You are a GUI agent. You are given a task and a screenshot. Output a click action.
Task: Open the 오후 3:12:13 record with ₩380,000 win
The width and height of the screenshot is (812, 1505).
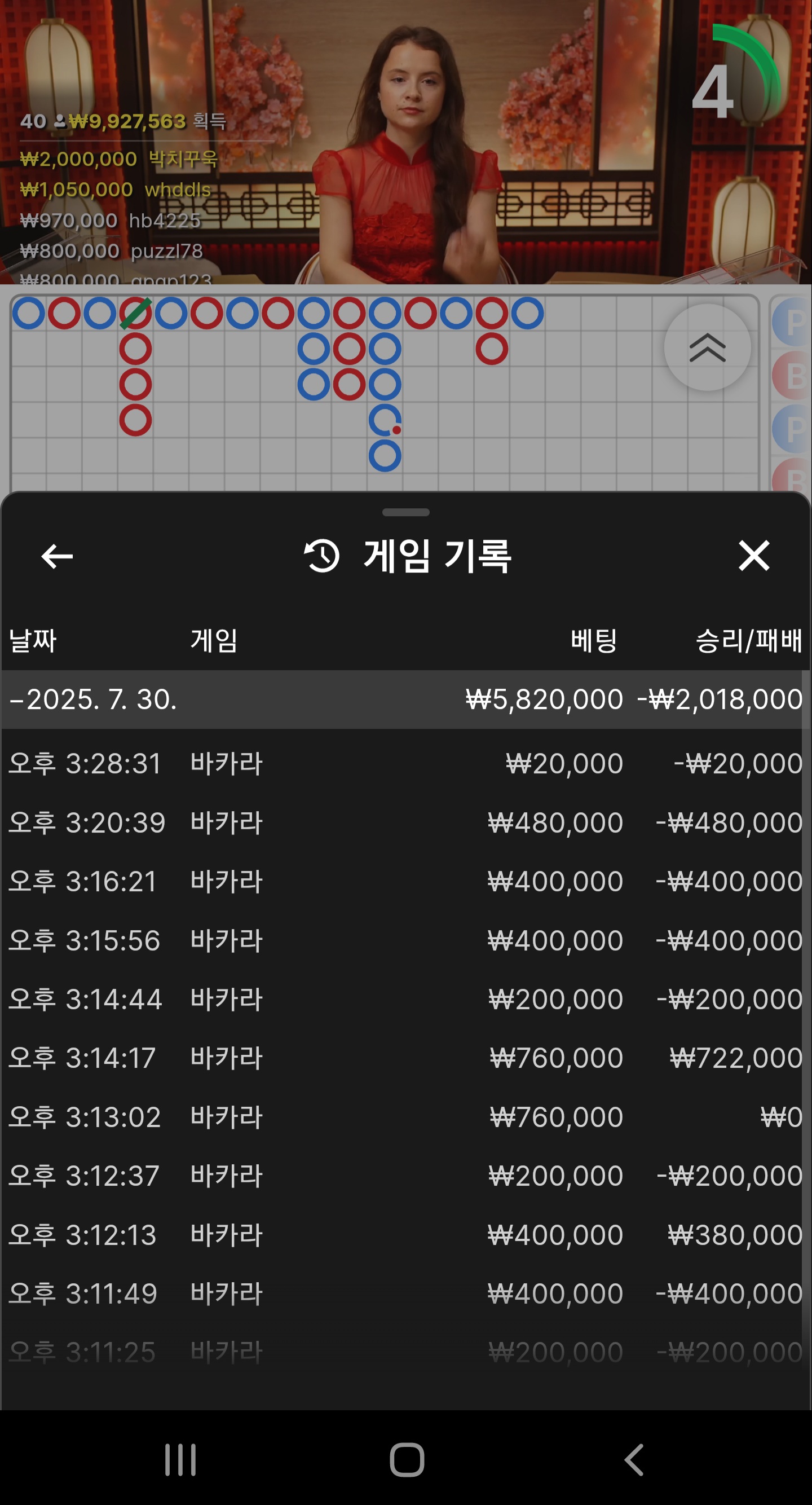405,1234
